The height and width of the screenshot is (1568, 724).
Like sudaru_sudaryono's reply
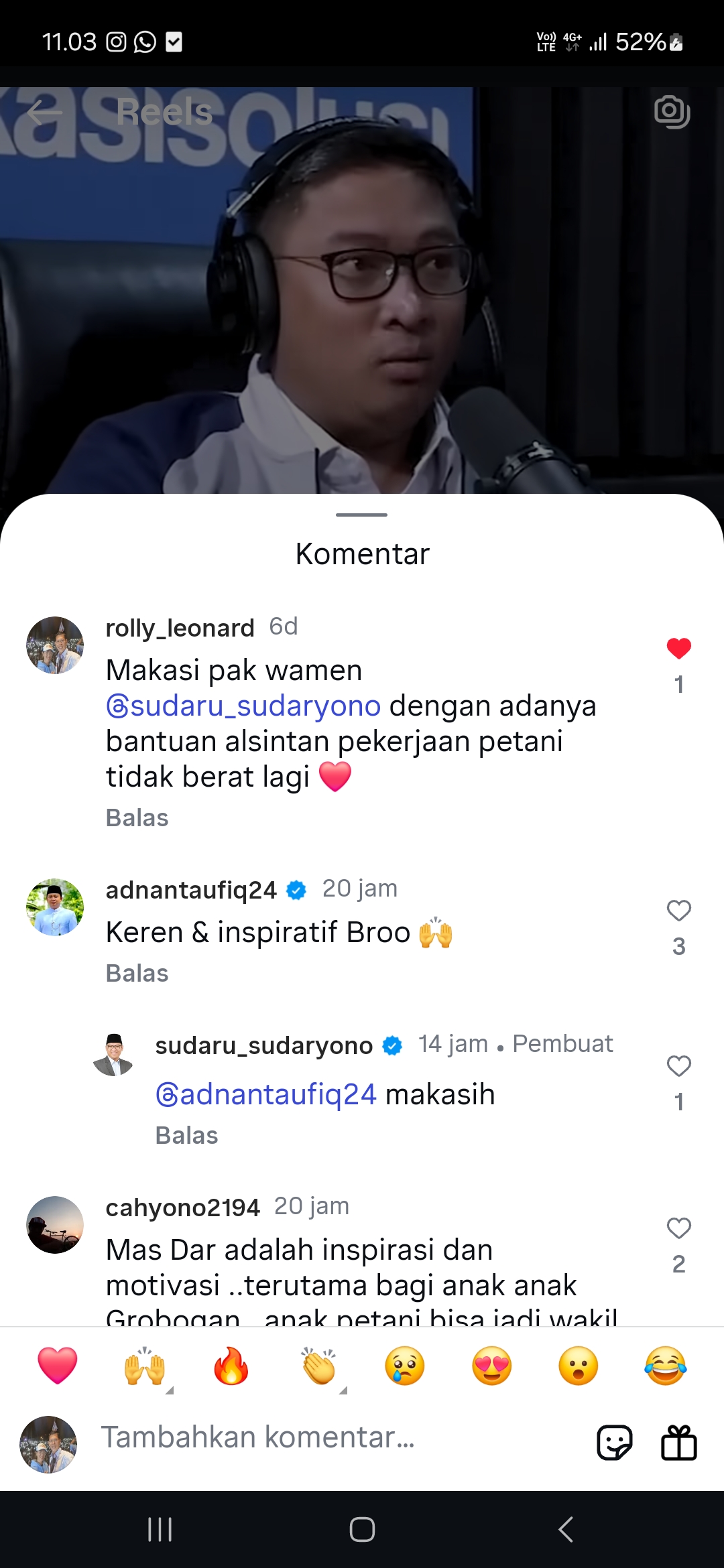[679, 1065]
